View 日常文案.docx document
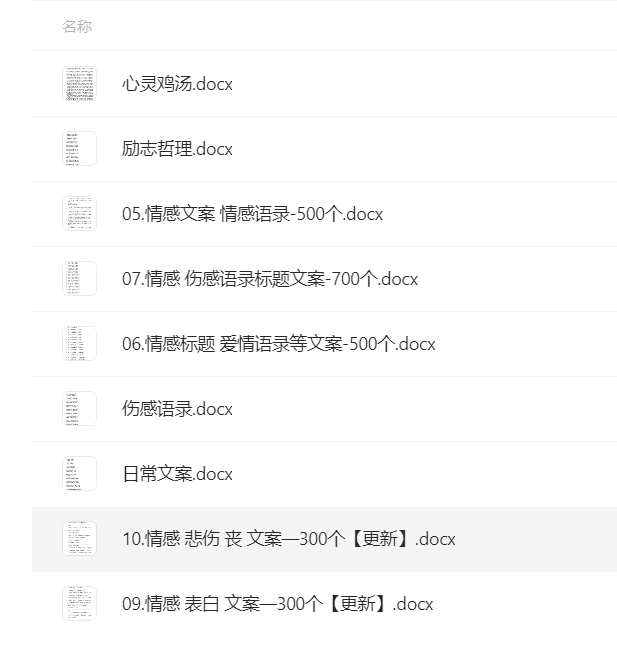The width and height of the screenshot is (617, 659). pos(177,474)
